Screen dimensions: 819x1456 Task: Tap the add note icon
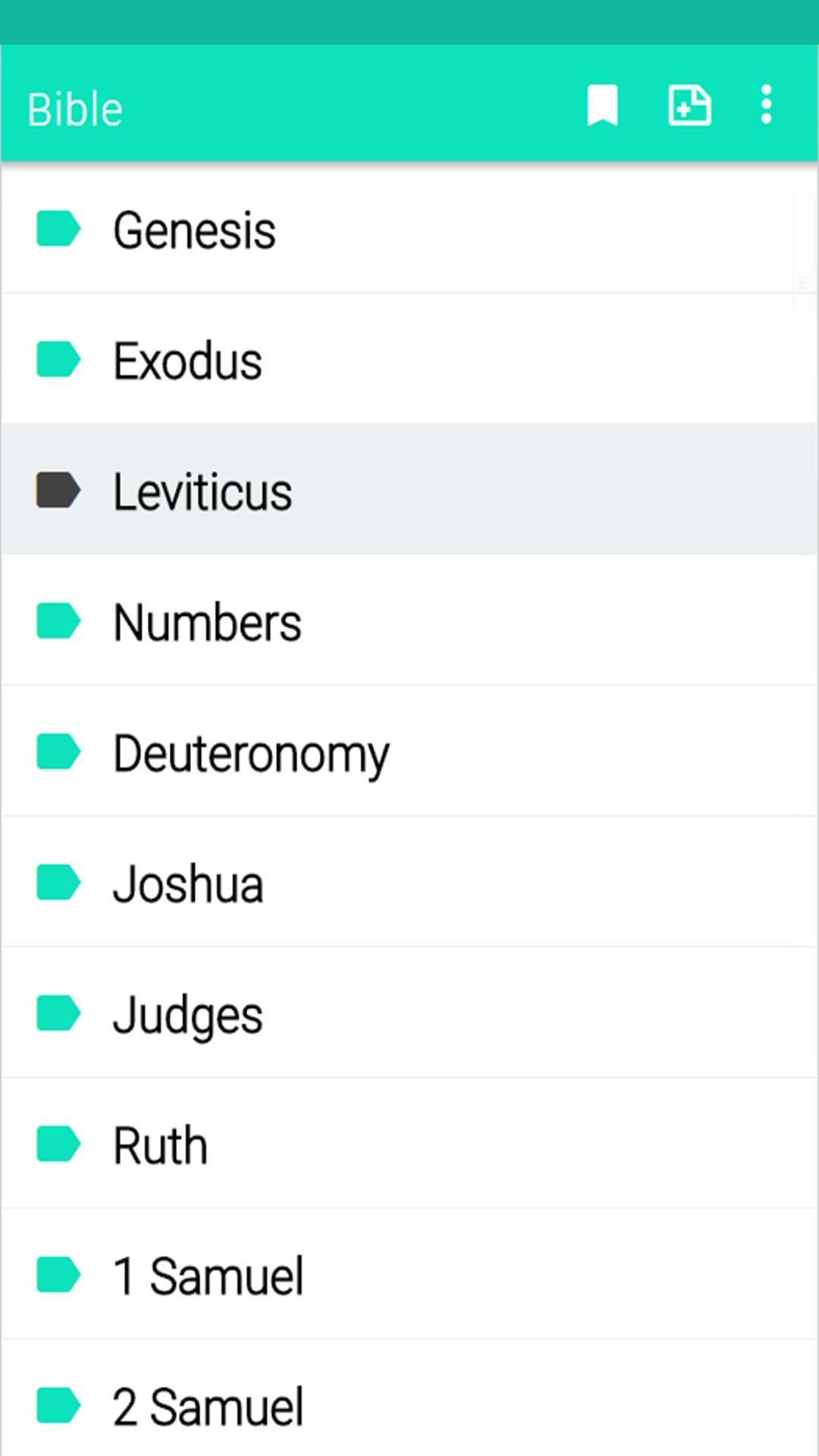(x=689, y=105)
